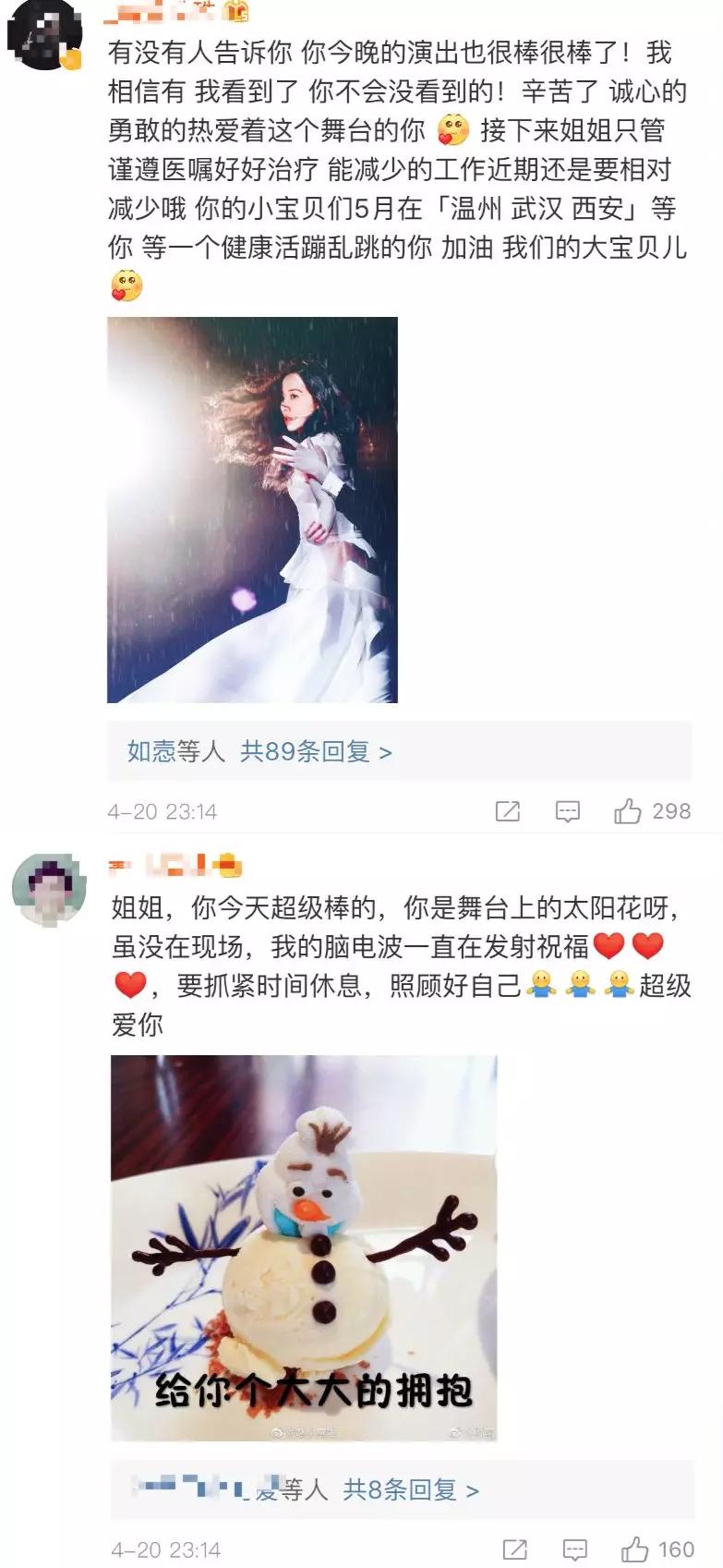Open the woman in white dress photo

click(x=252, y=510)
